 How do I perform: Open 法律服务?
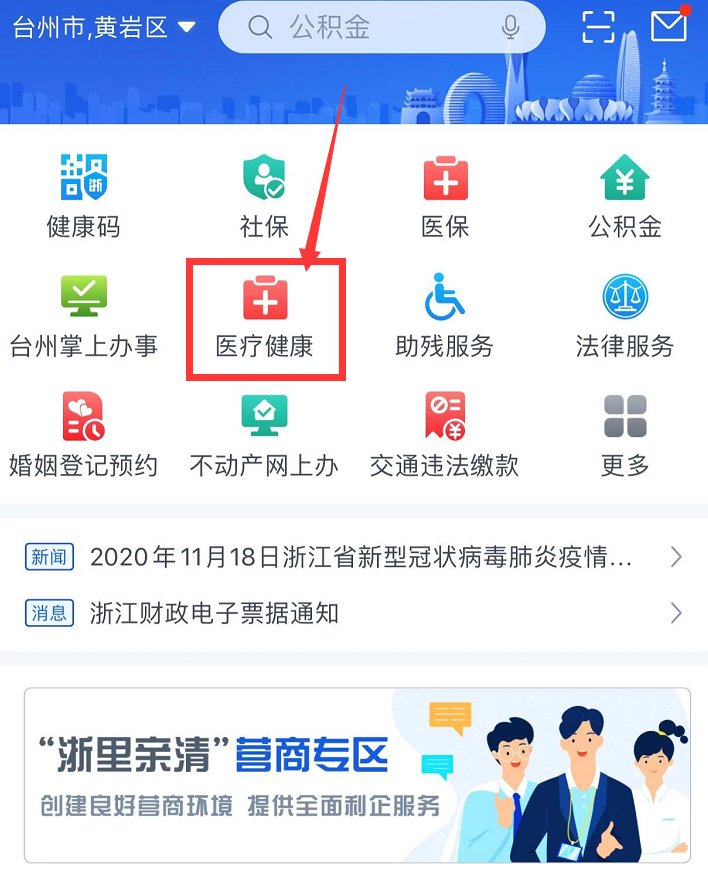(625, 316)
